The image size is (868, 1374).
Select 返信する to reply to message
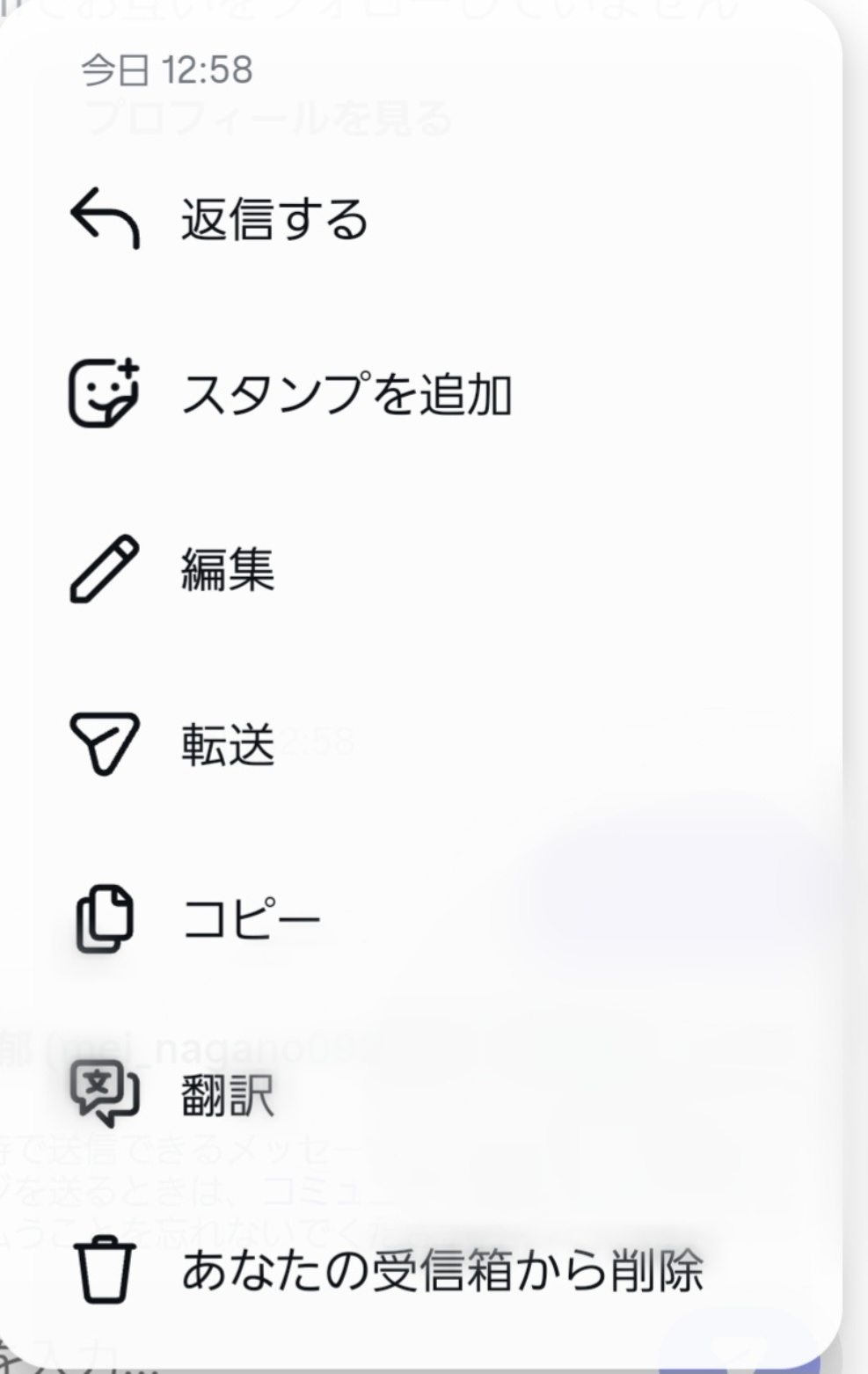(274, 219)
